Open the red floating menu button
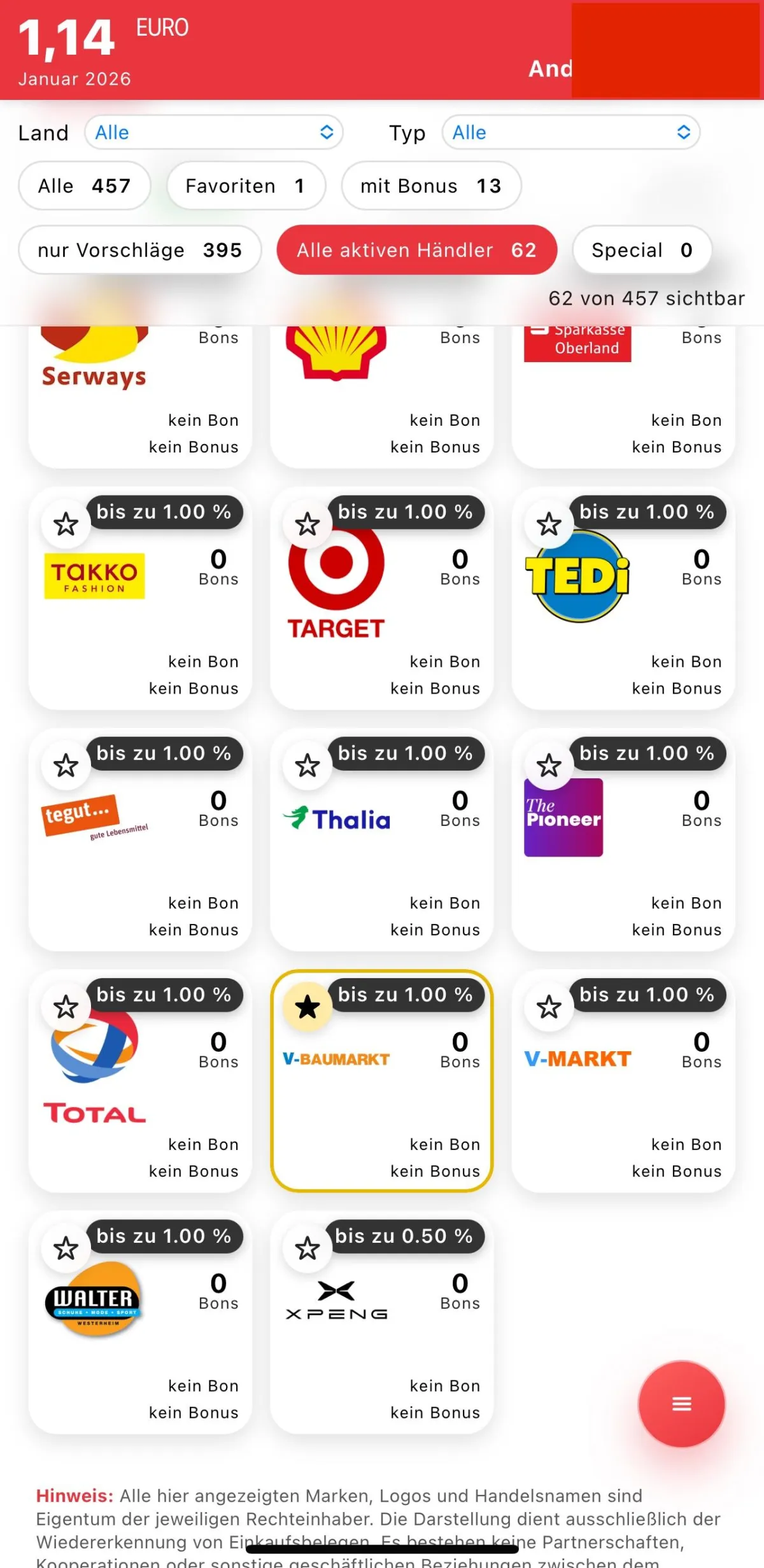This screenshot has width=764, height=1568. (681, 1404)
